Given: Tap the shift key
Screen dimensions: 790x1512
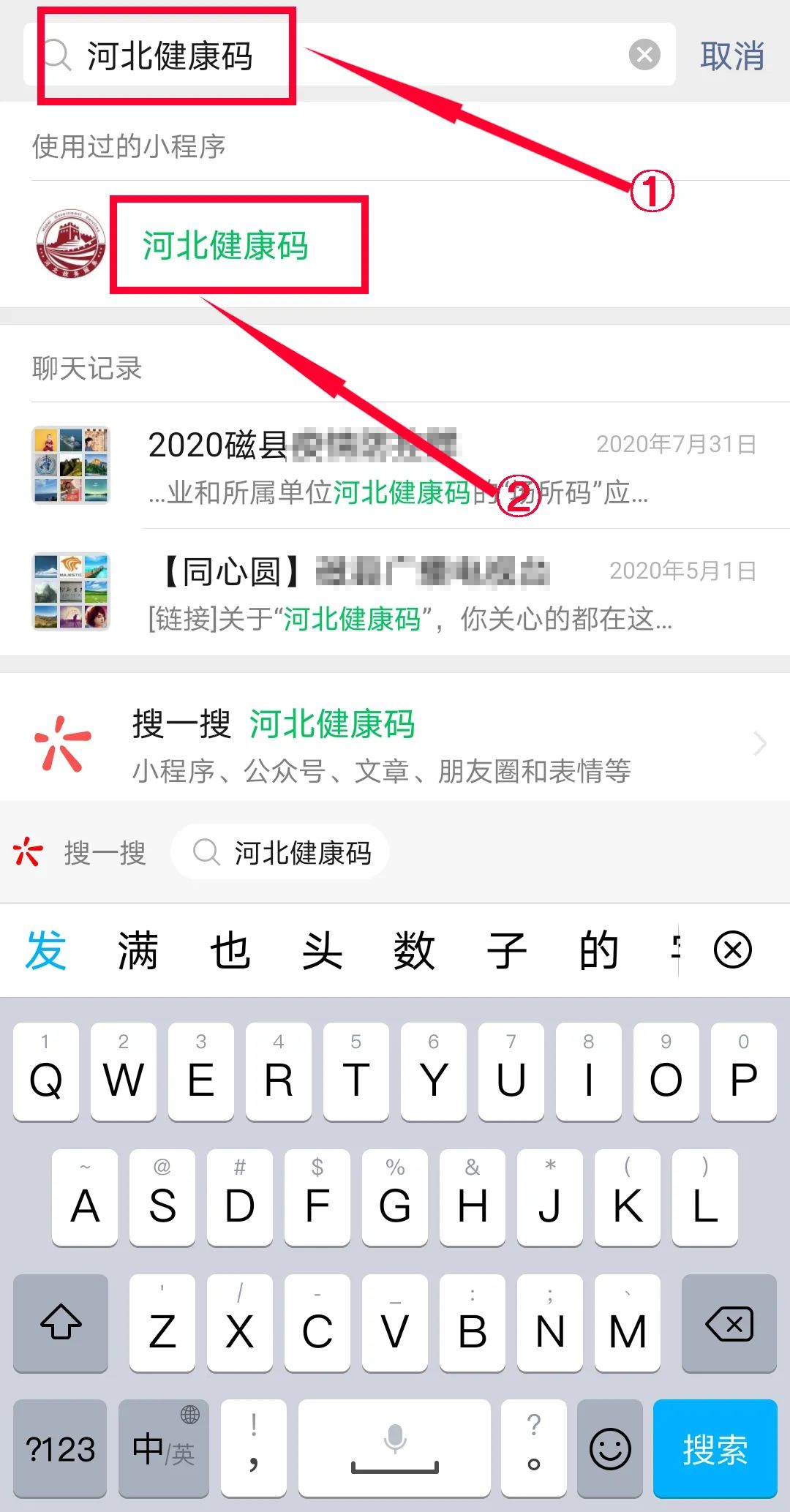Looking at the screenshot, I should pos(61,1325).
